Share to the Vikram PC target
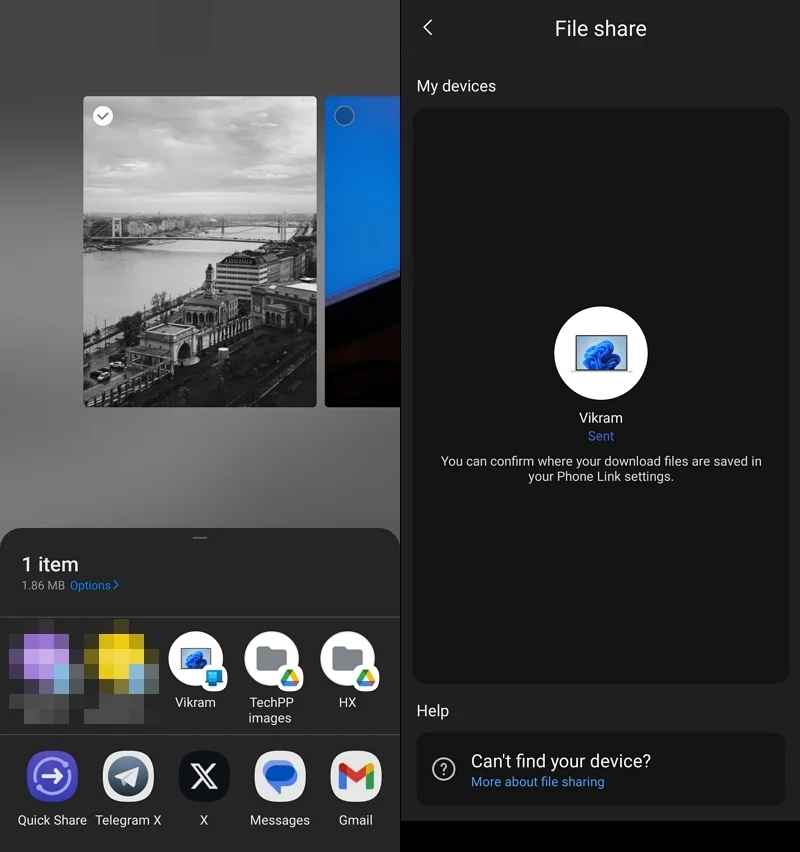The image size is (800, 852). (195, 660)
